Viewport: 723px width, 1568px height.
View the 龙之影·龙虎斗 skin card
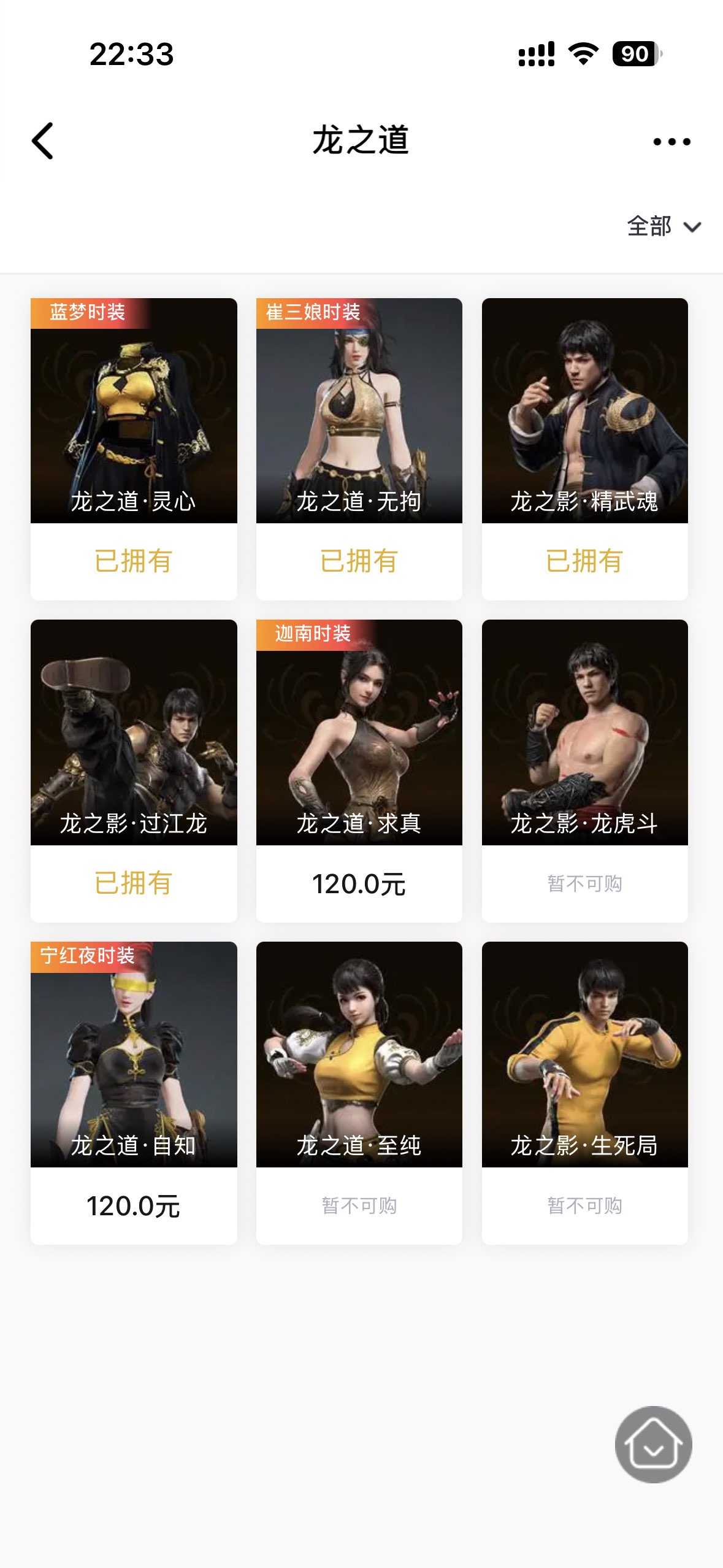click(x=584, y=732)
